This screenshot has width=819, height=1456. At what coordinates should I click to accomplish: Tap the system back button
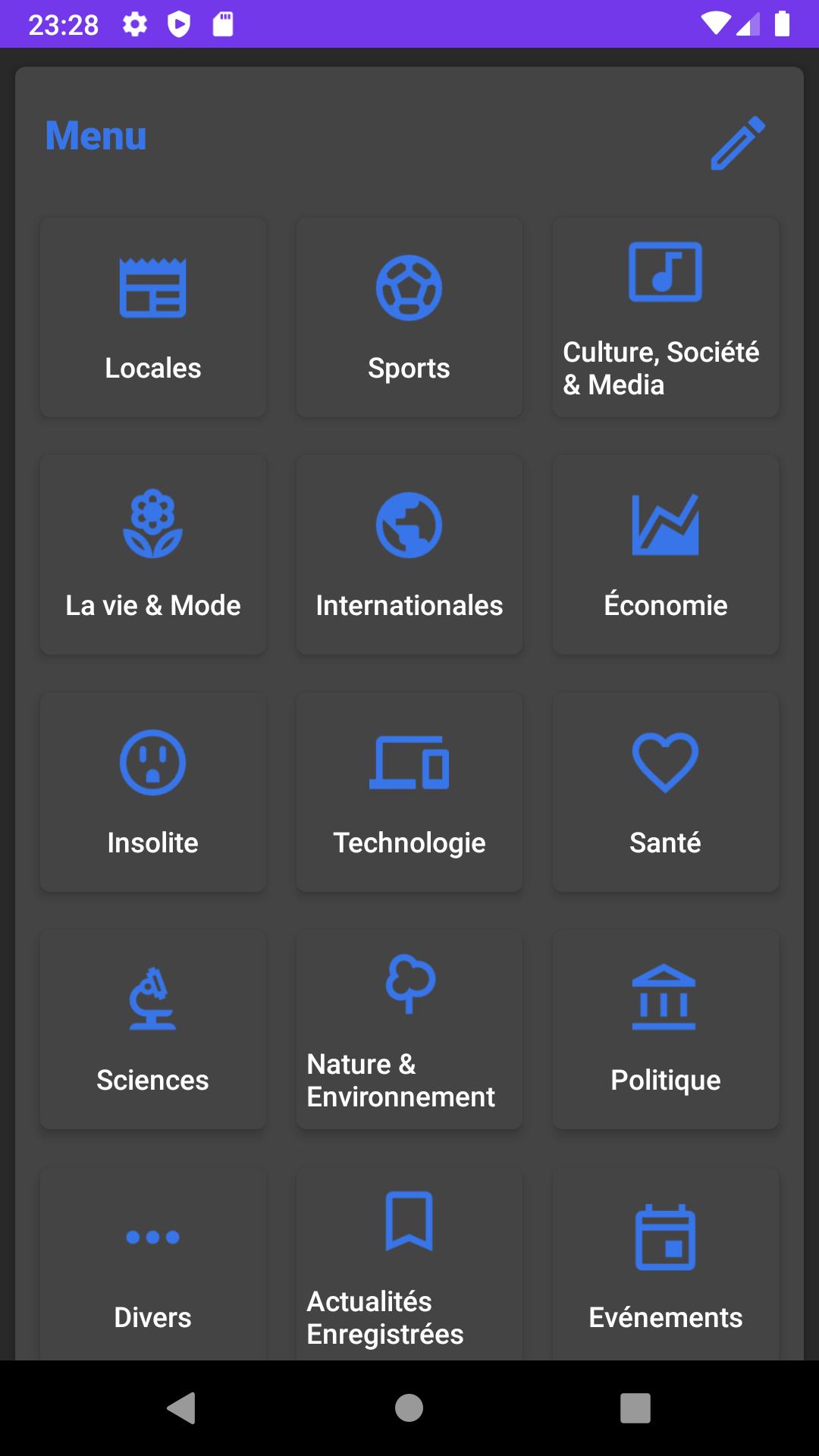(181, 1408)
